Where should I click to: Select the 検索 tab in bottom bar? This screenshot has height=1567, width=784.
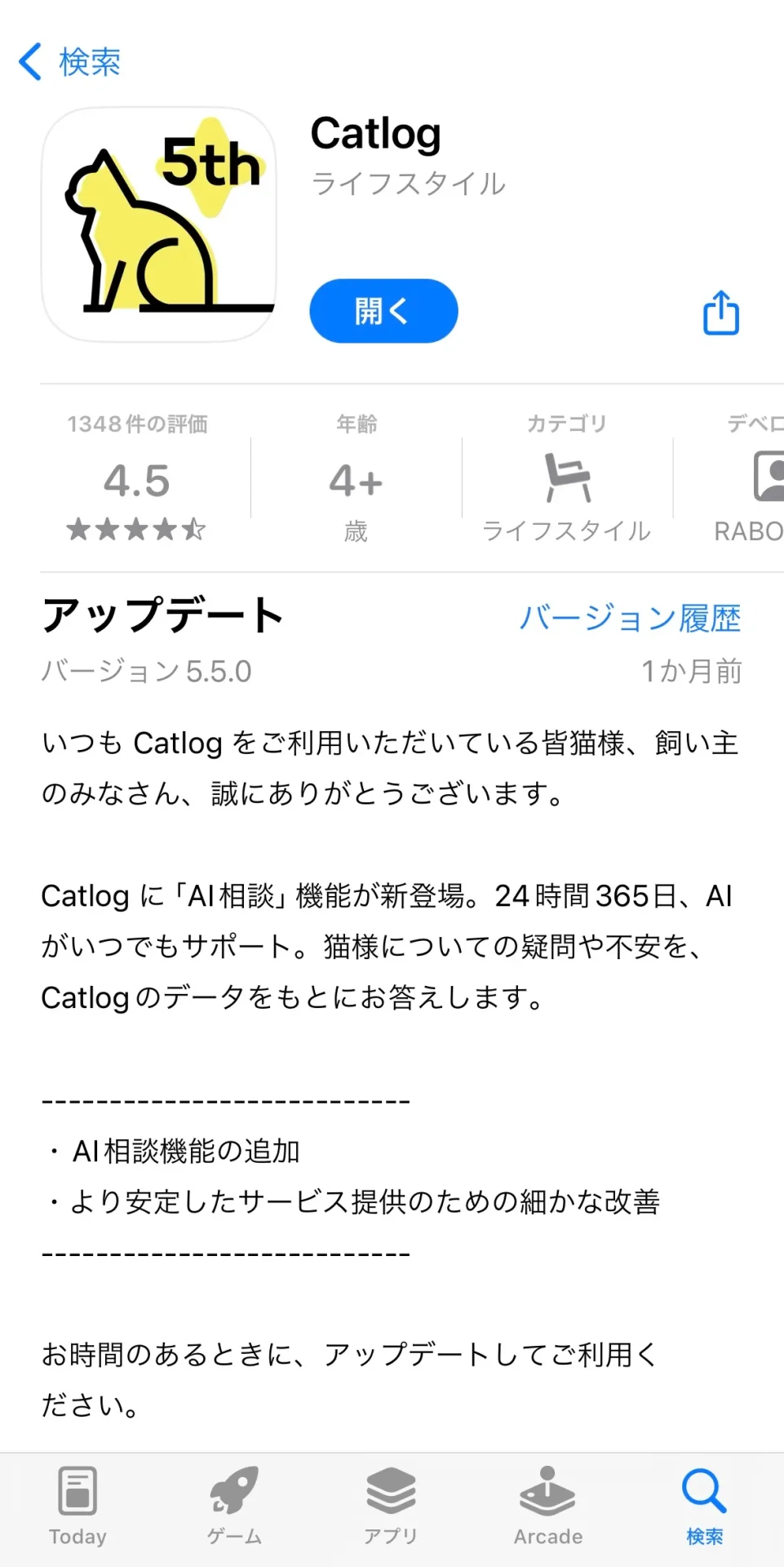(x=704, y=1506)
